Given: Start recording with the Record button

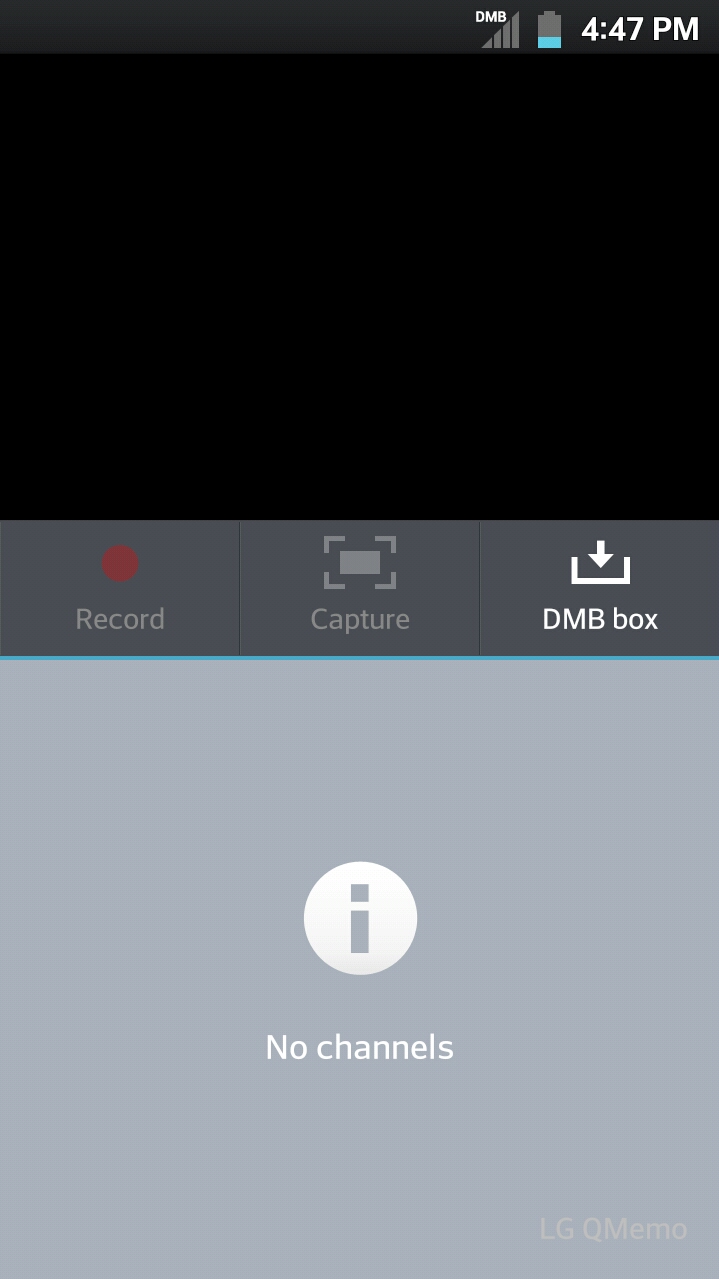Looking at the screenshot, I should click(120, 588).
